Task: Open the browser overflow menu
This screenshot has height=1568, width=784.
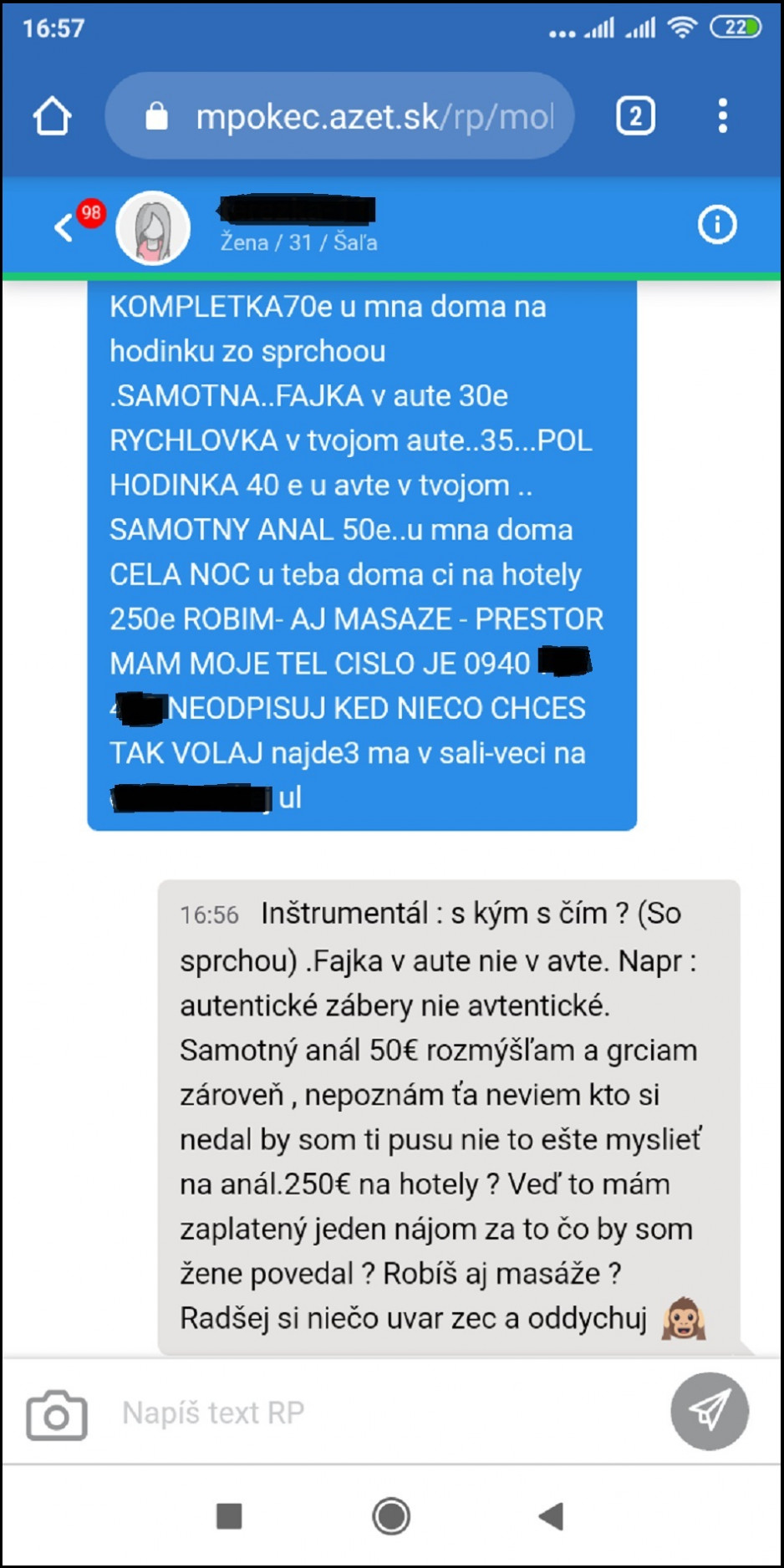Action: (723, 115)
